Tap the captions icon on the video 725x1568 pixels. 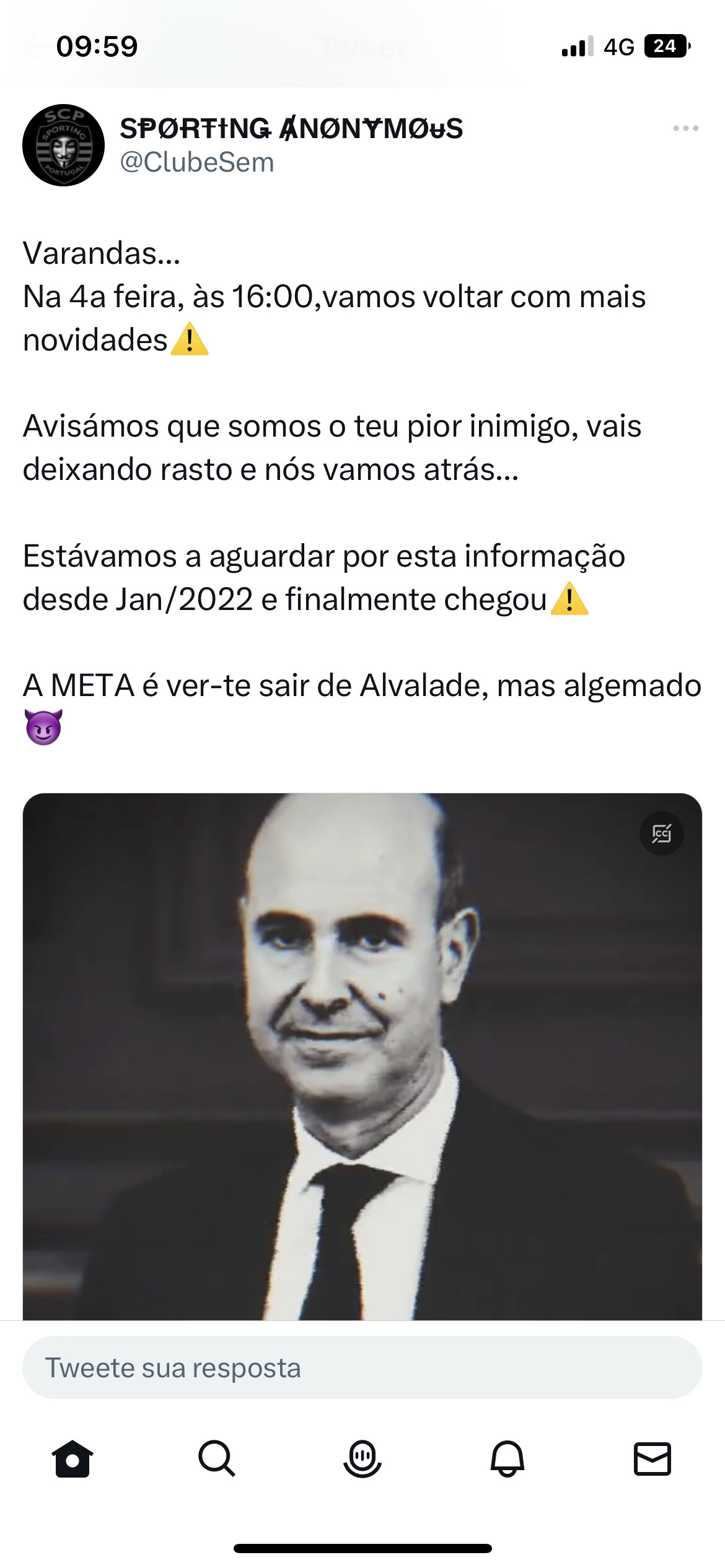pyautogui.click(x=661, y=834)
